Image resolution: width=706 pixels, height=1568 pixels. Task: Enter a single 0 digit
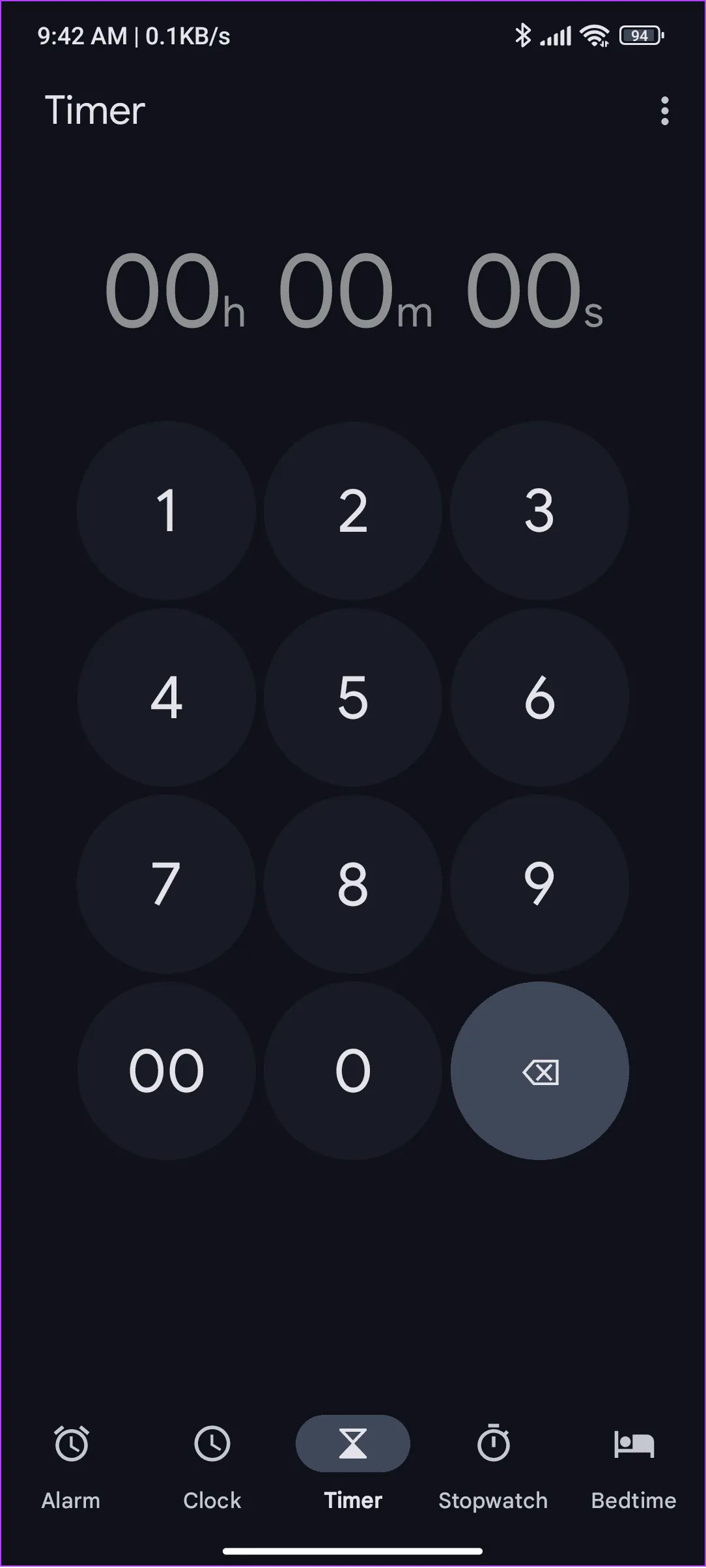click(x=353, y=1071)
